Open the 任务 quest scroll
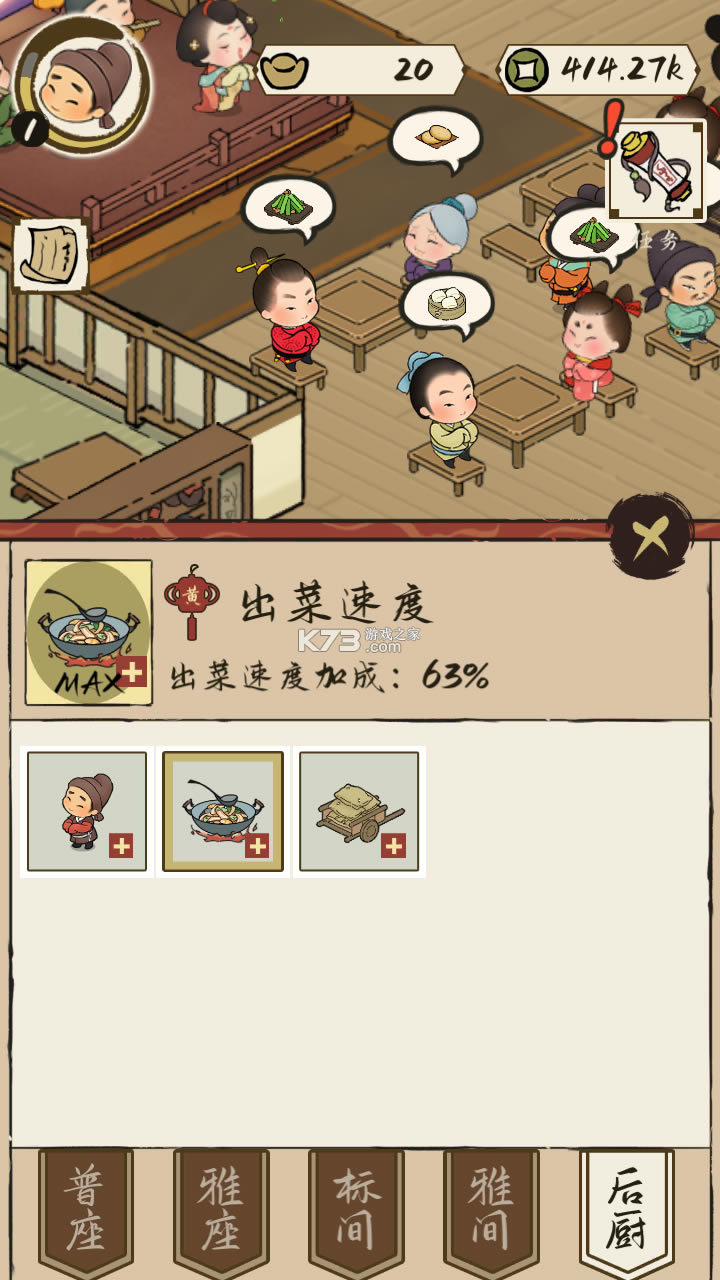The width and height of the screenshot is (720, 1280). 656,170
